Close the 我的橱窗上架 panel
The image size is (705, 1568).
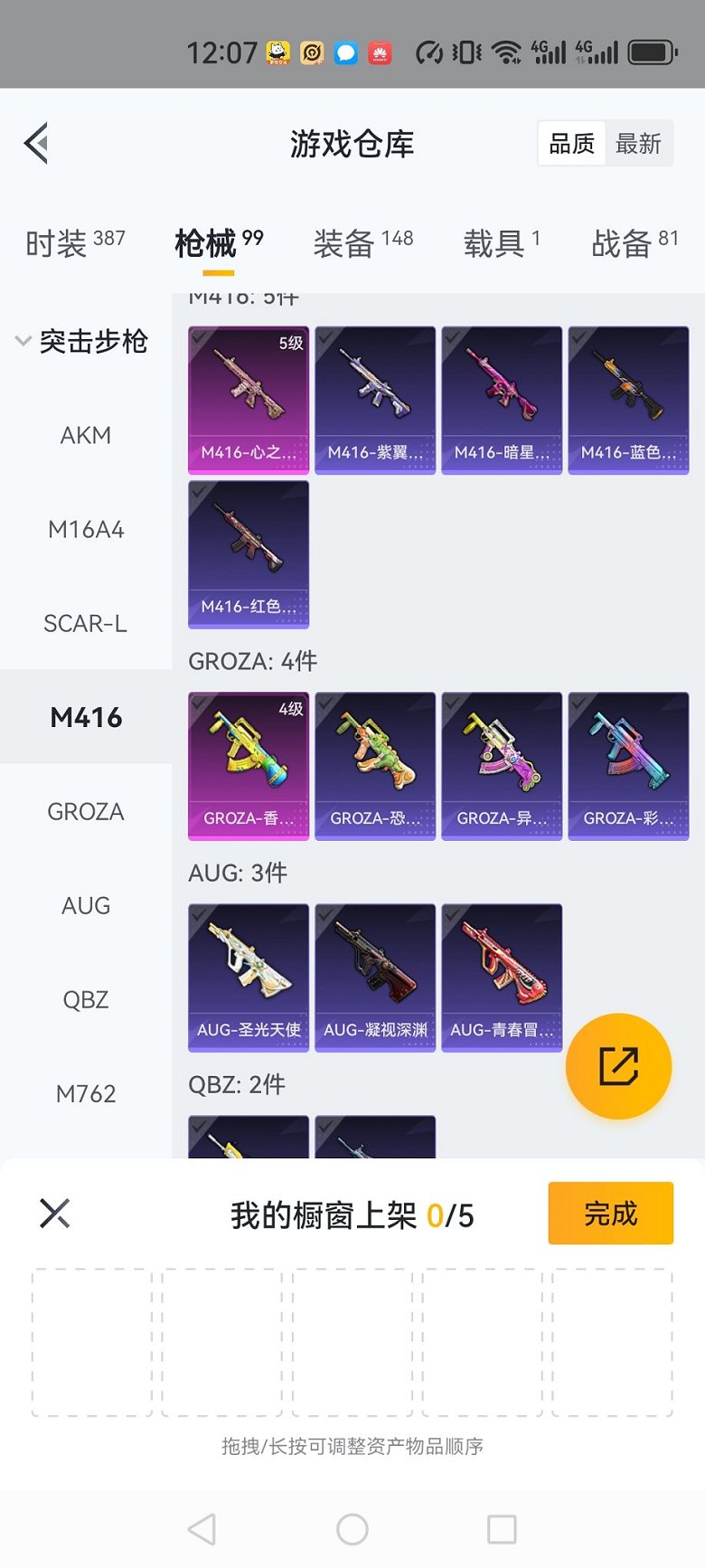pos(55,1214)
